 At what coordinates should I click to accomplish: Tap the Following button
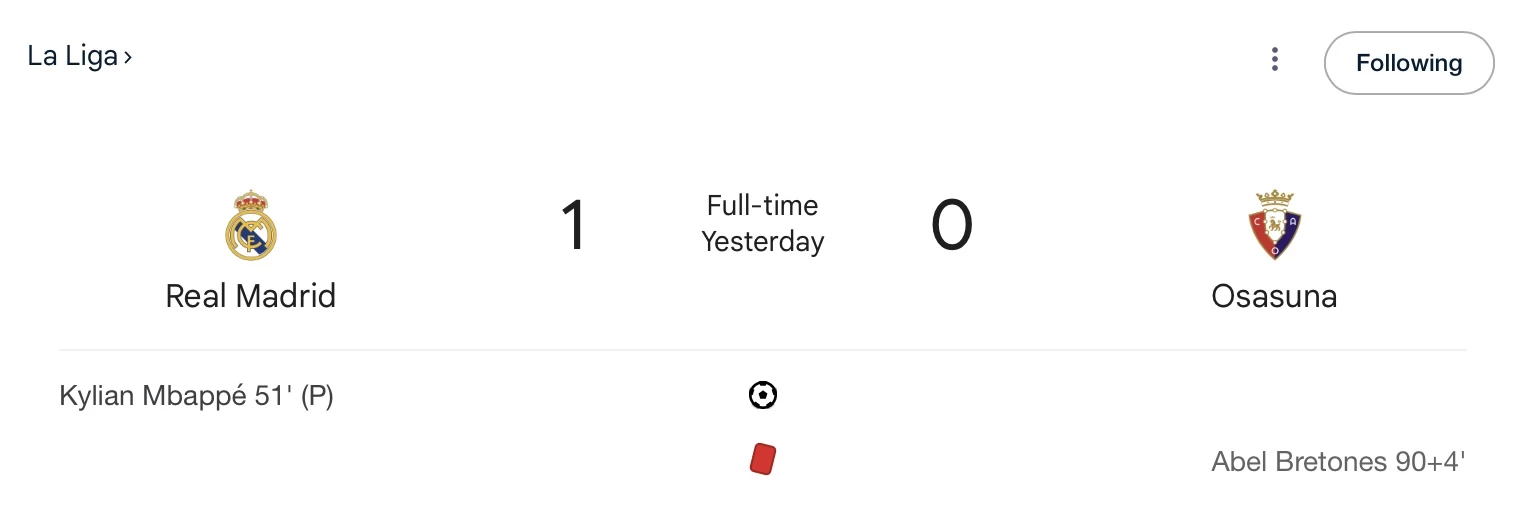(1408, 63)
